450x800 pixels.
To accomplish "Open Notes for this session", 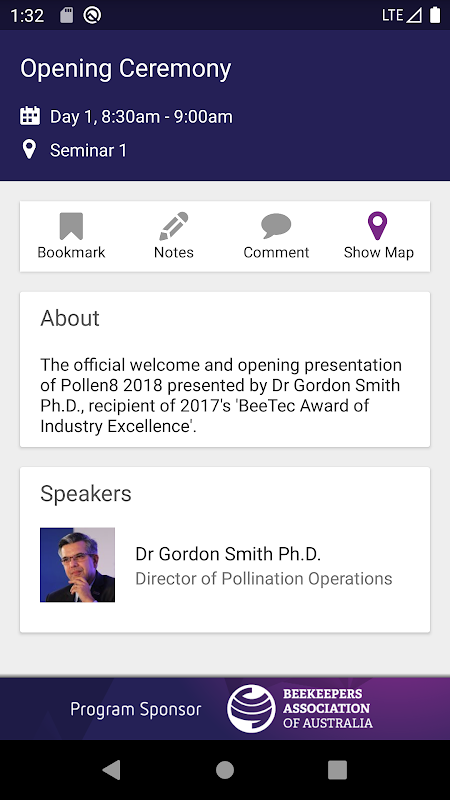I will tap(173, 236).
